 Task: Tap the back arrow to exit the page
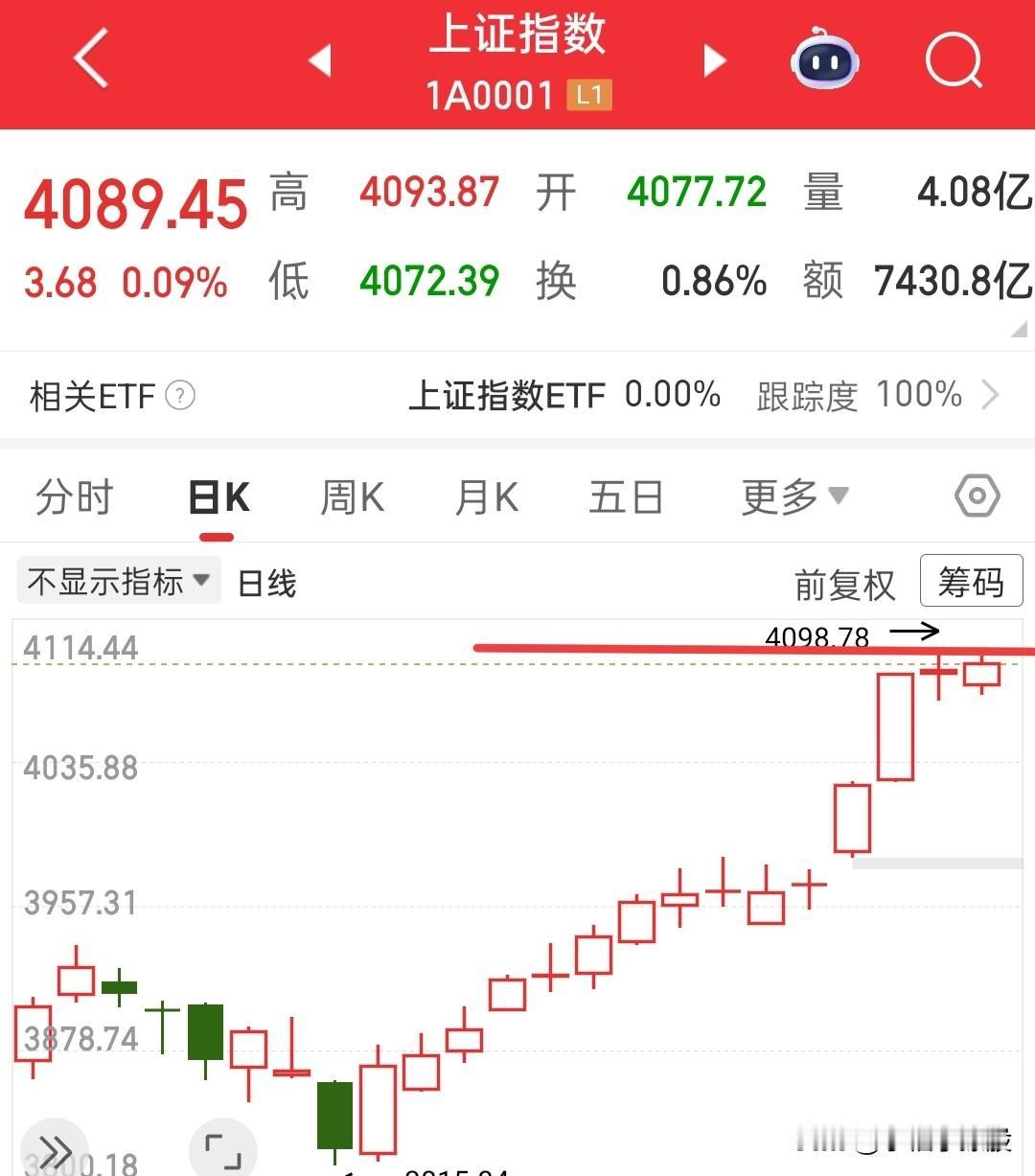coord(88,59)
